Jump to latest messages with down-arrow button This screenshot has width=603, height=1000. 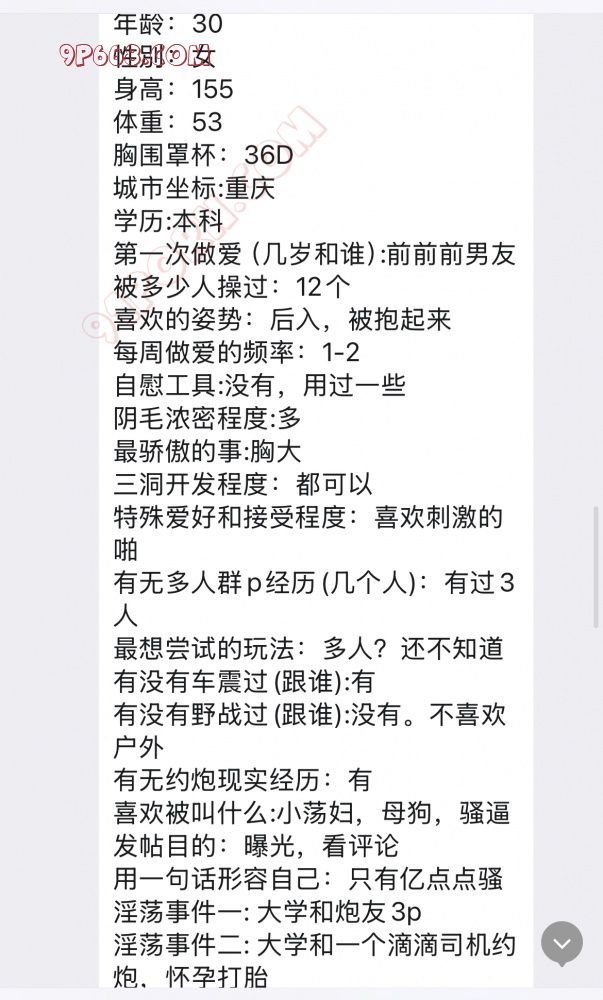coord(562,942)
